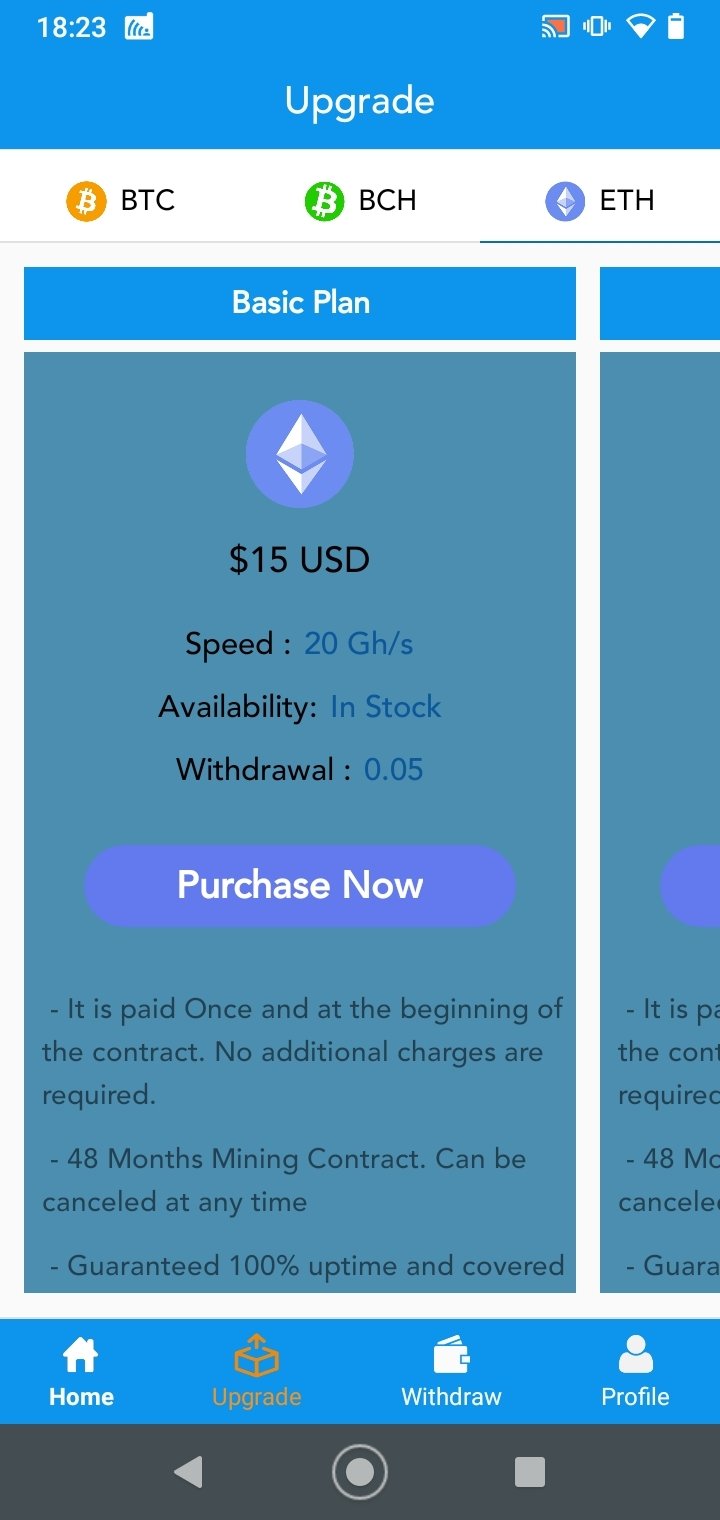Tap the system back button

coord(188,1472)
